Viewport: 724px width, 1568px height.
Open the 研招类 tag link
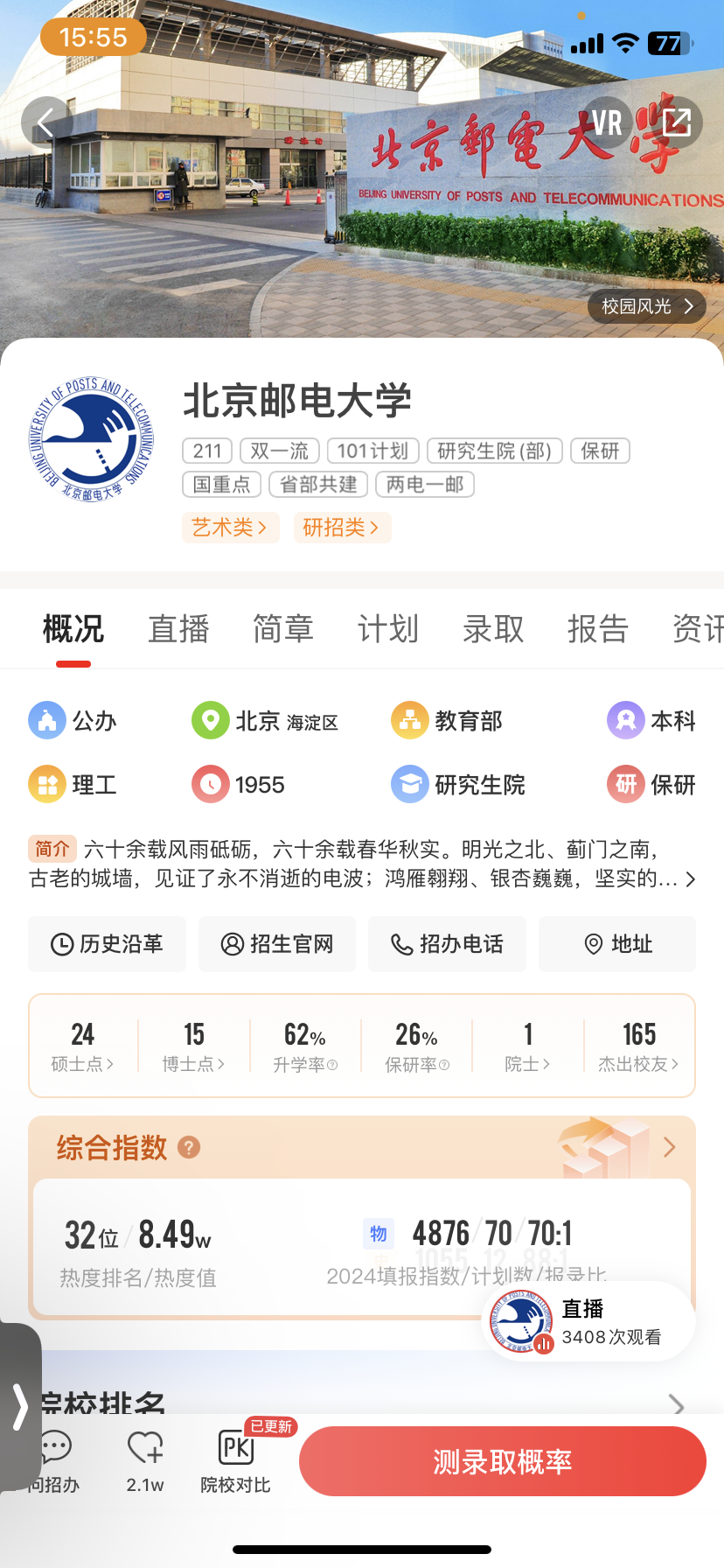(342, 528)
